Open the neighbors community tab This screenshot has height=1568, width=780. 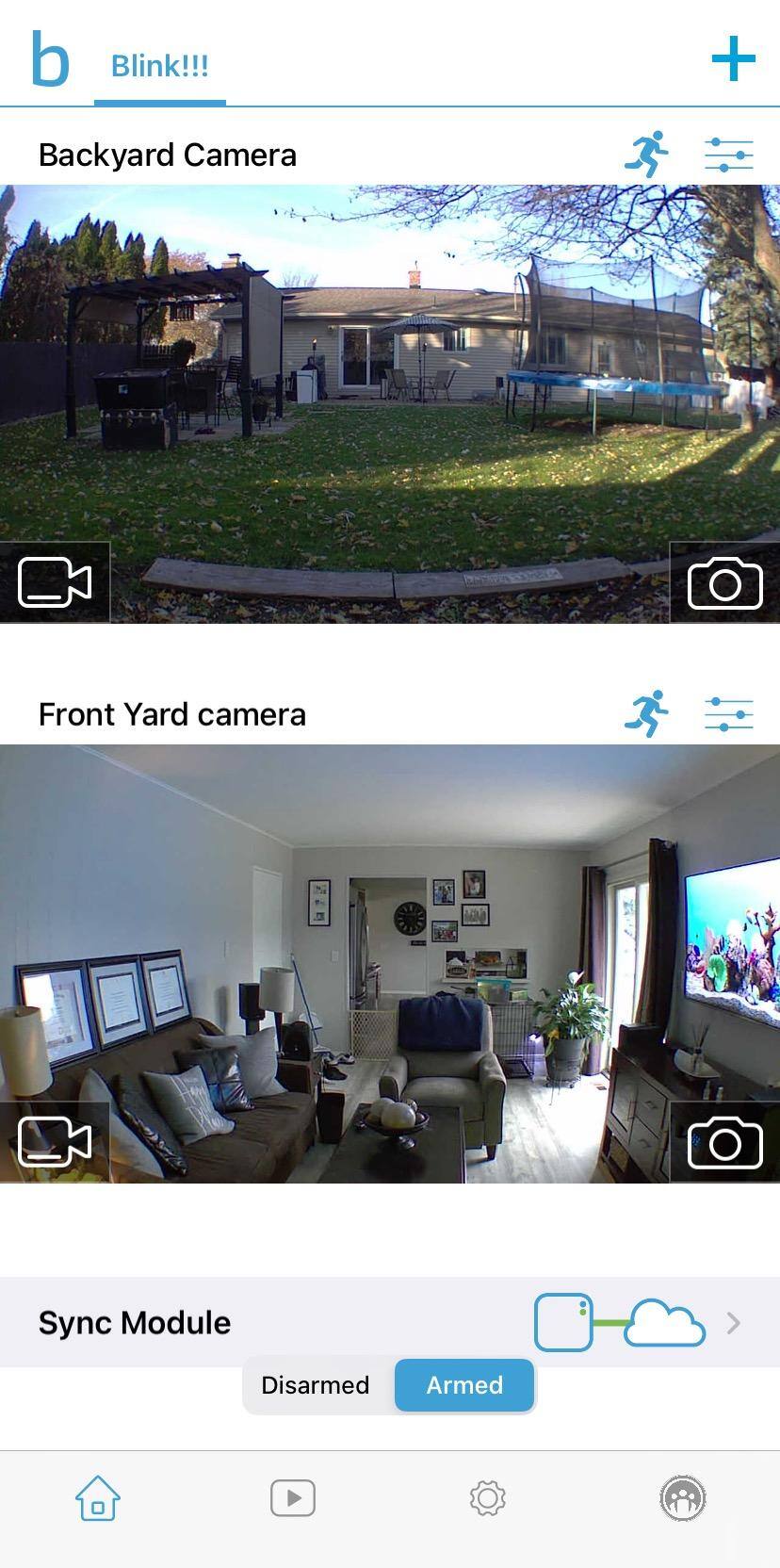[x=682, y=1497]
